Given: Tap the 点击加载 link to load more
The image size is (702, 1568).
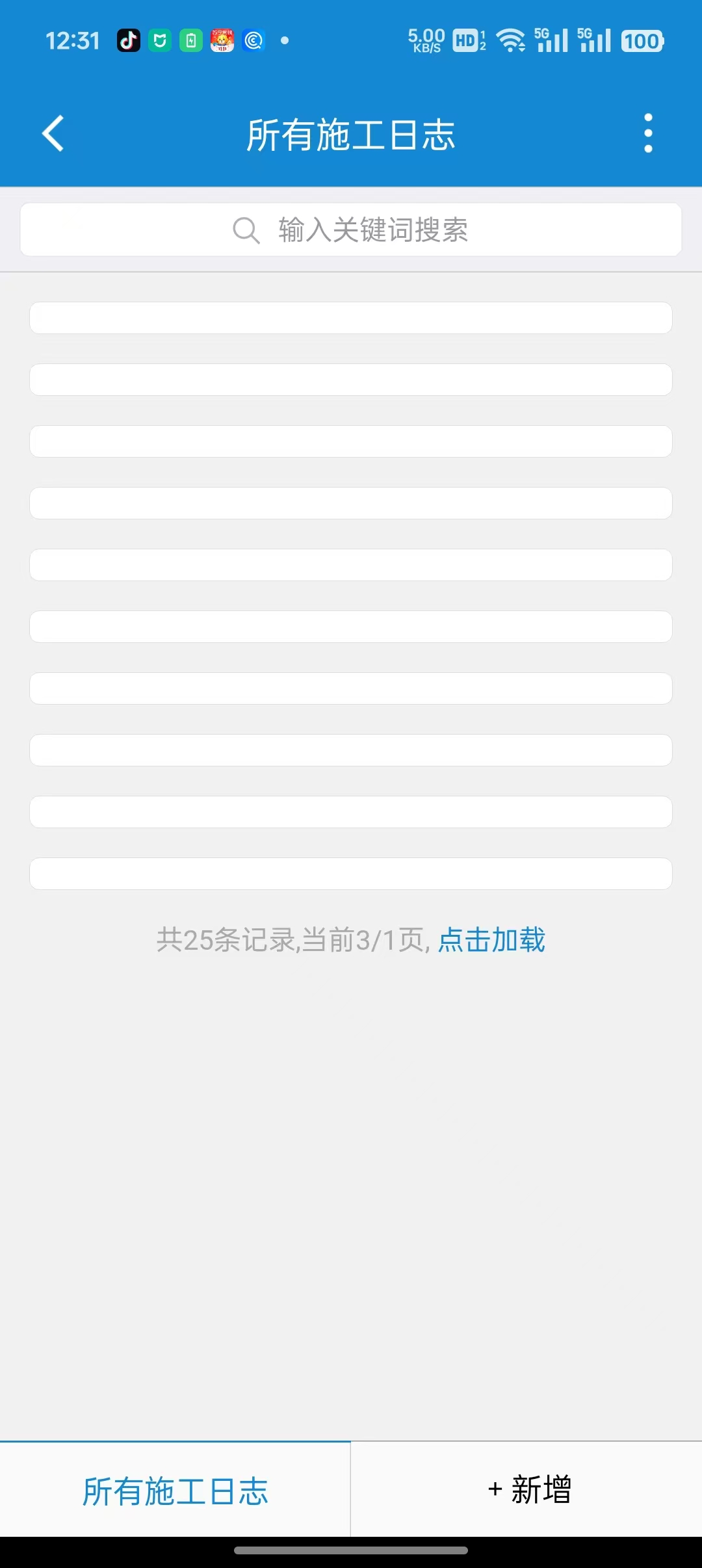Looking at the screenshot, I should pyautogui.click(x=491, y=940).
